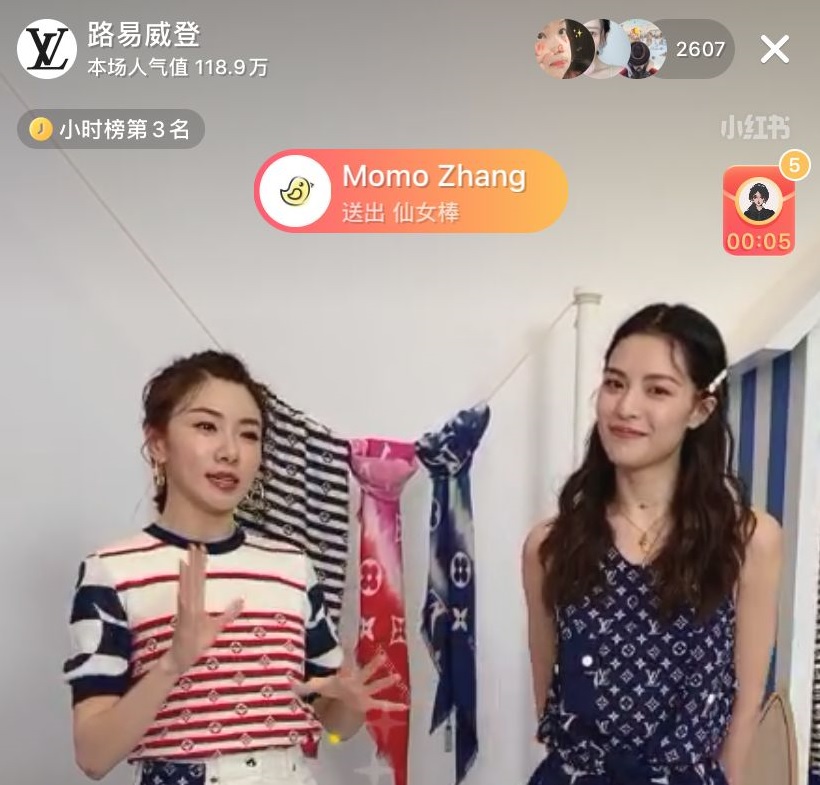Close the live stream
The height and width of the screenshot is (785, 820).
[775, 49]
